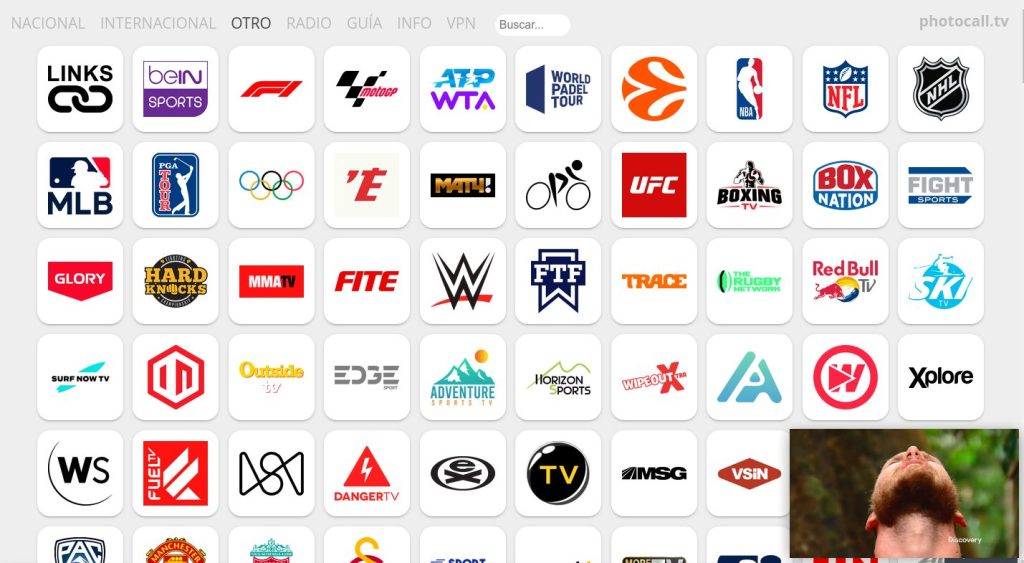This screenshot has height=563, width=1024.
Task: Open the Red Bull TV tile
Action: pos(845,281)
